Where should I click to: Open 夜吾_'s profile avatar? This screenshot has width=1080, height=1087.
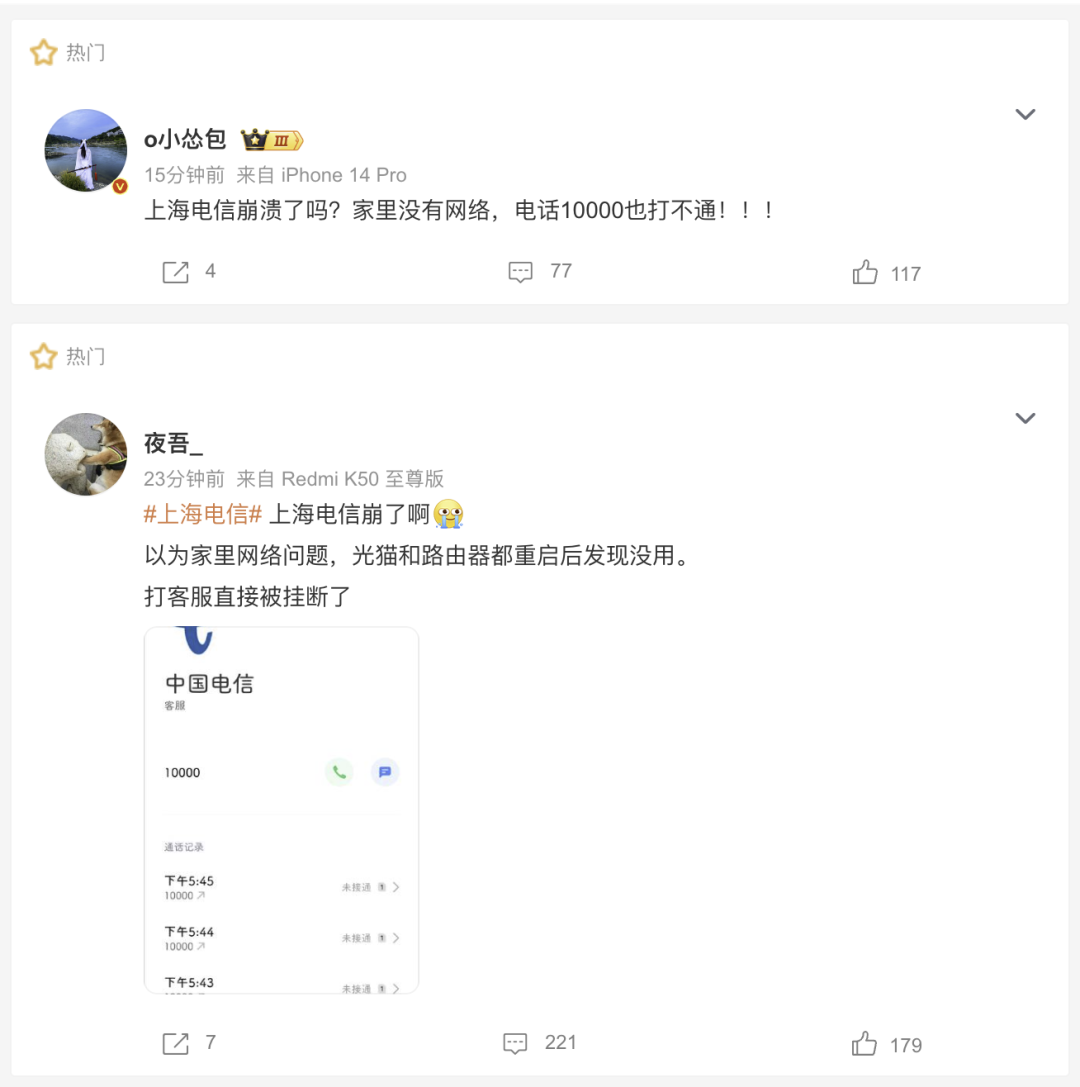[86, 454]
